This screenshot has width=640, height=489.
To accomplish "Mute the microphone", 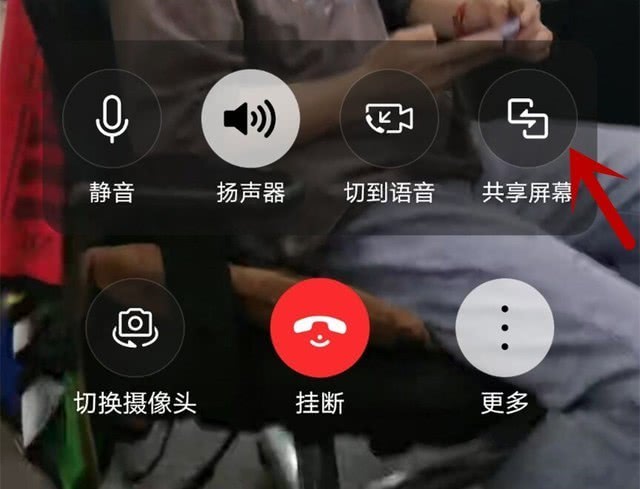I will click(x=111, y=120).
